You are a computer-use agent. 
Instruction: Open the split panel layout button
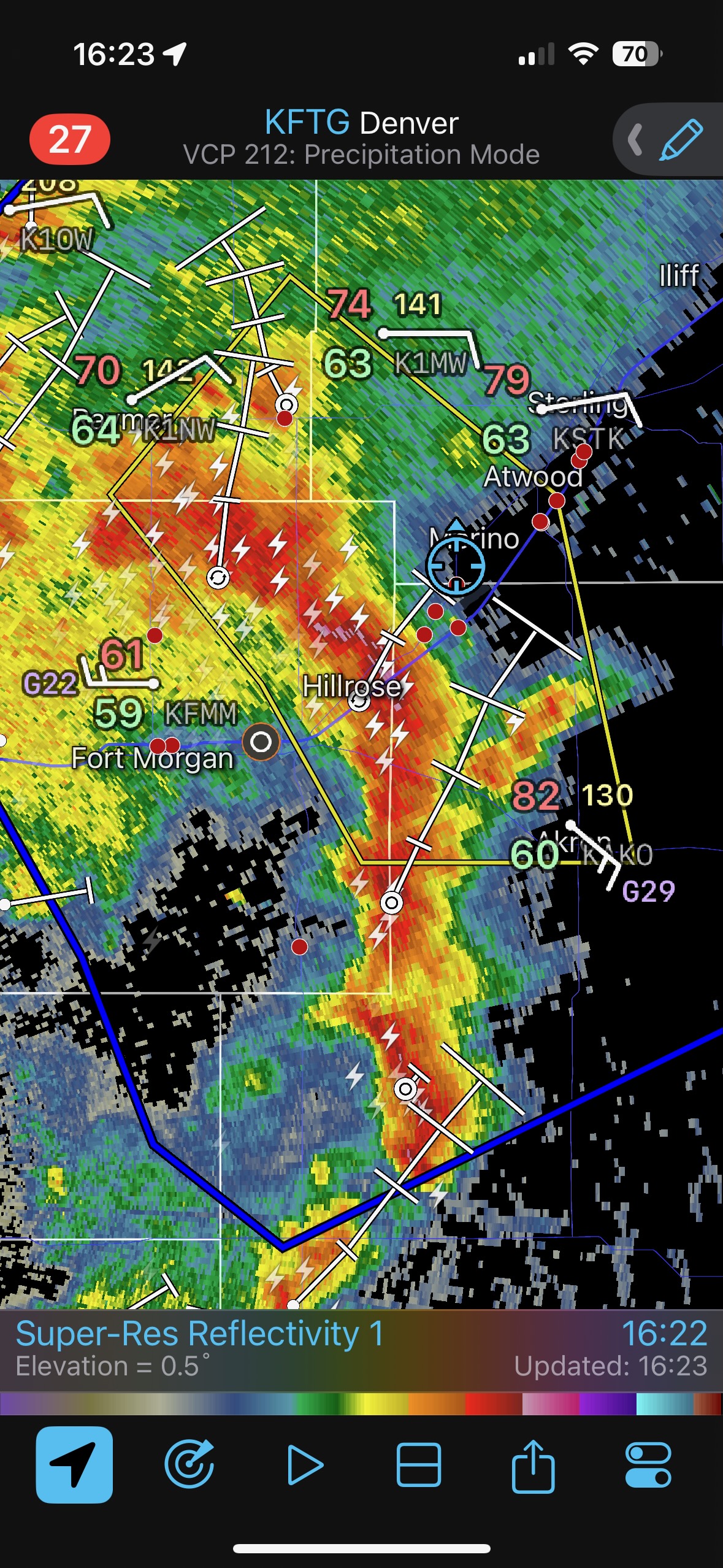tap(419, 1465)
